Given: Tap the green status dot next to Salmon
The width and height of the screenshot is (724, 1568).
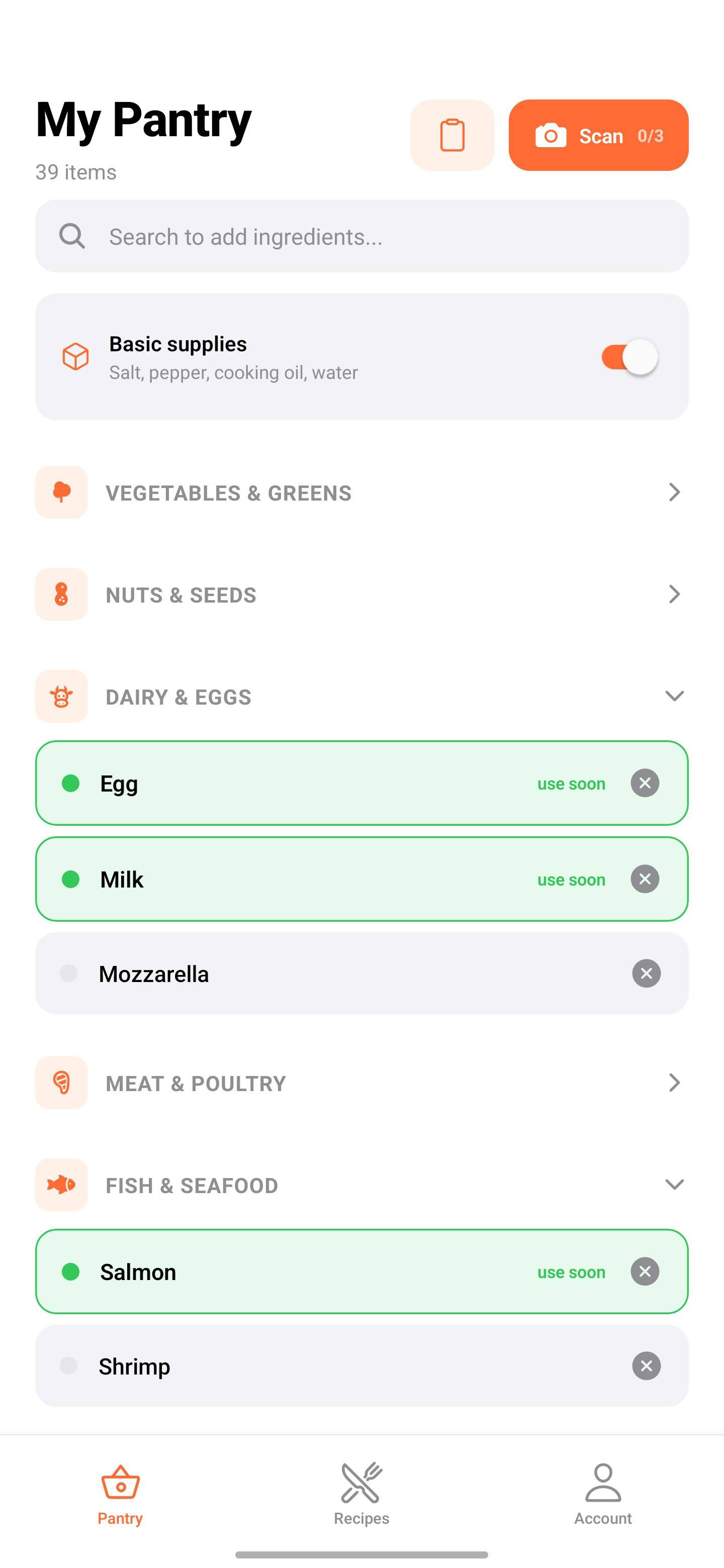Looking at the screenshot, I should [70, 1271].
